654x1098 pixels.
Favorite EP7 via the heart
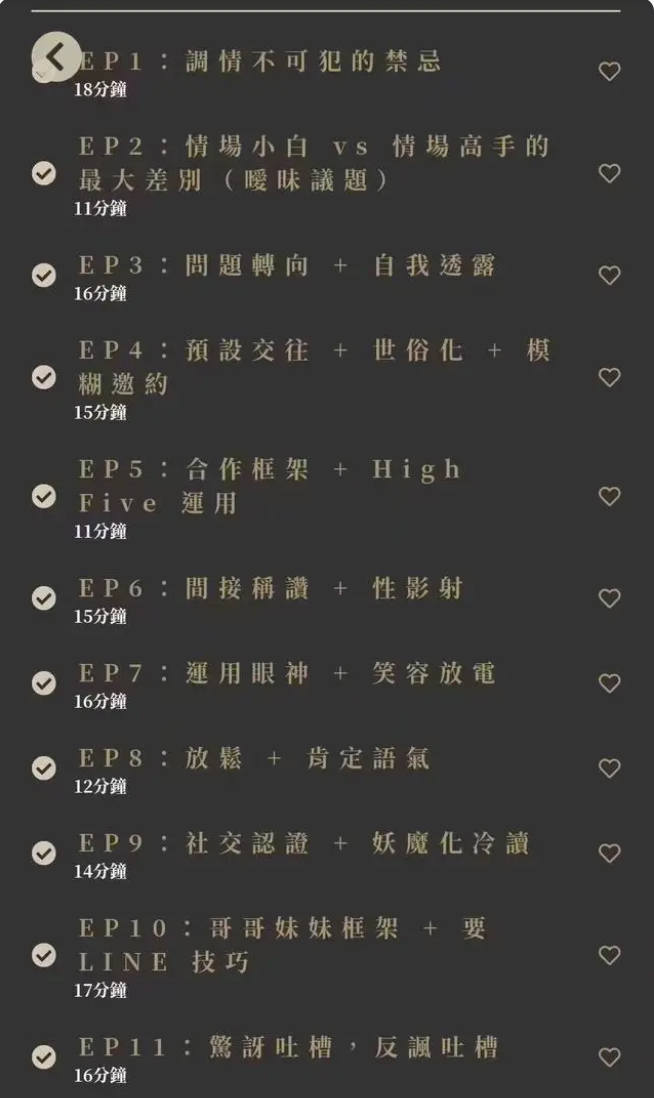tap(609, 683)
